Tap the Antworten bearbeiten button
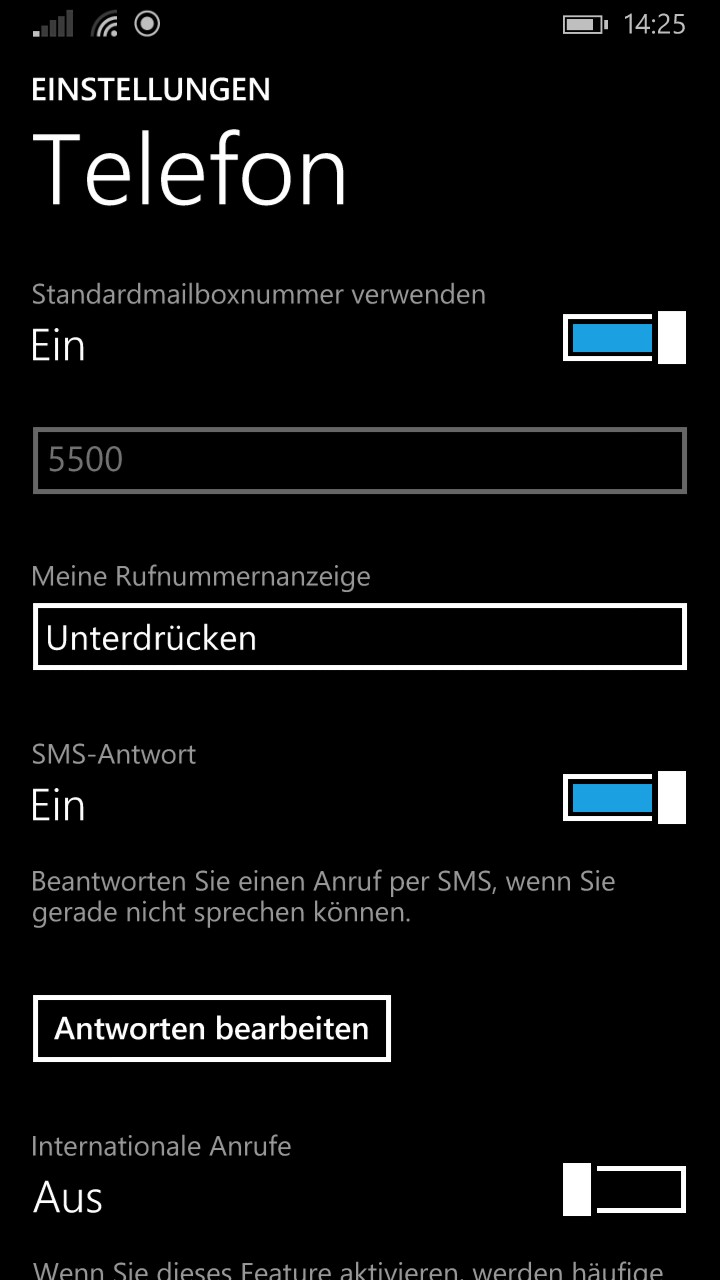This screenshot has height=1280, width=720. click(212, 1028)
